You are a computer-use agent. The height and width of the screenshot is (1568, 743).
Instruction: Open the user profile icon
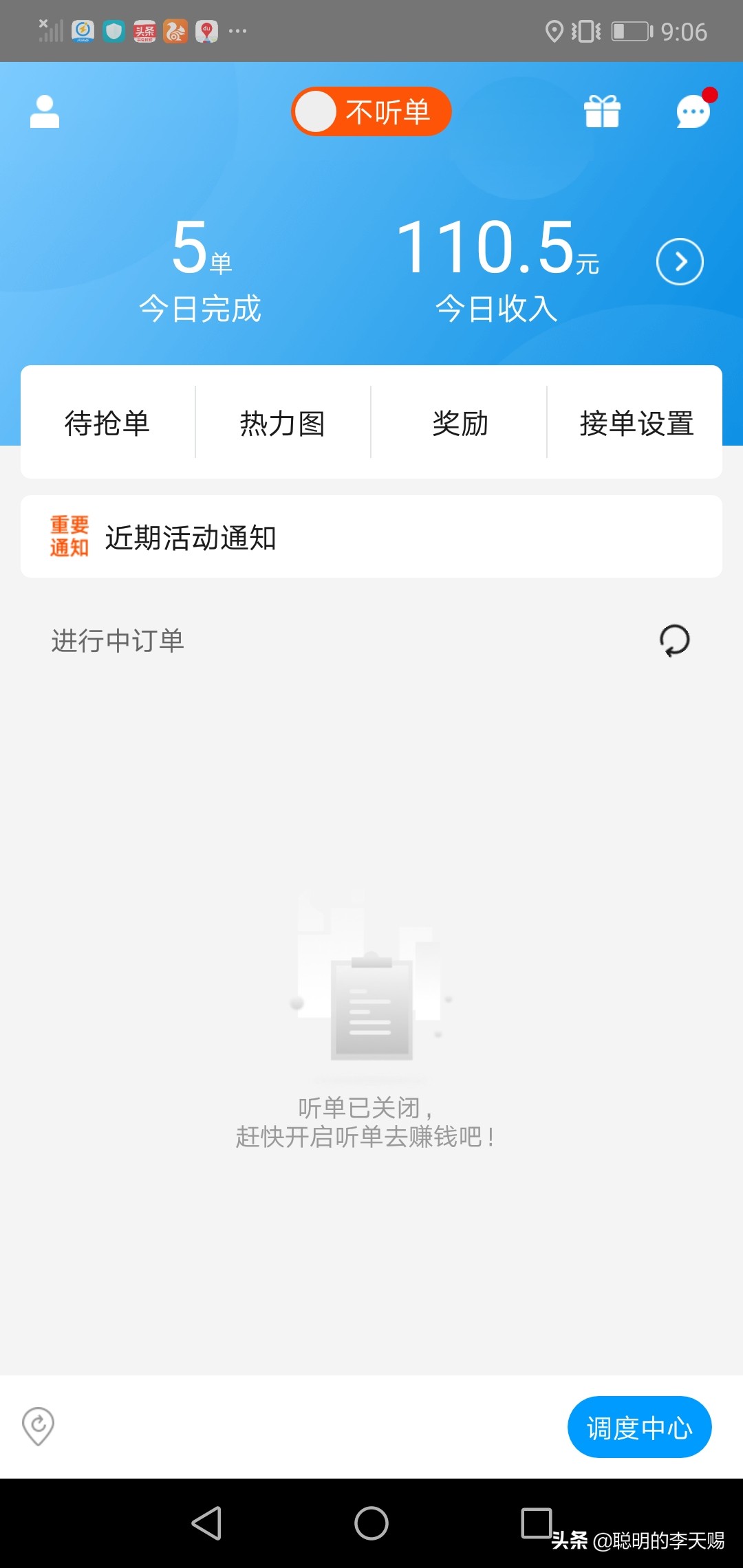coord(45,112)
